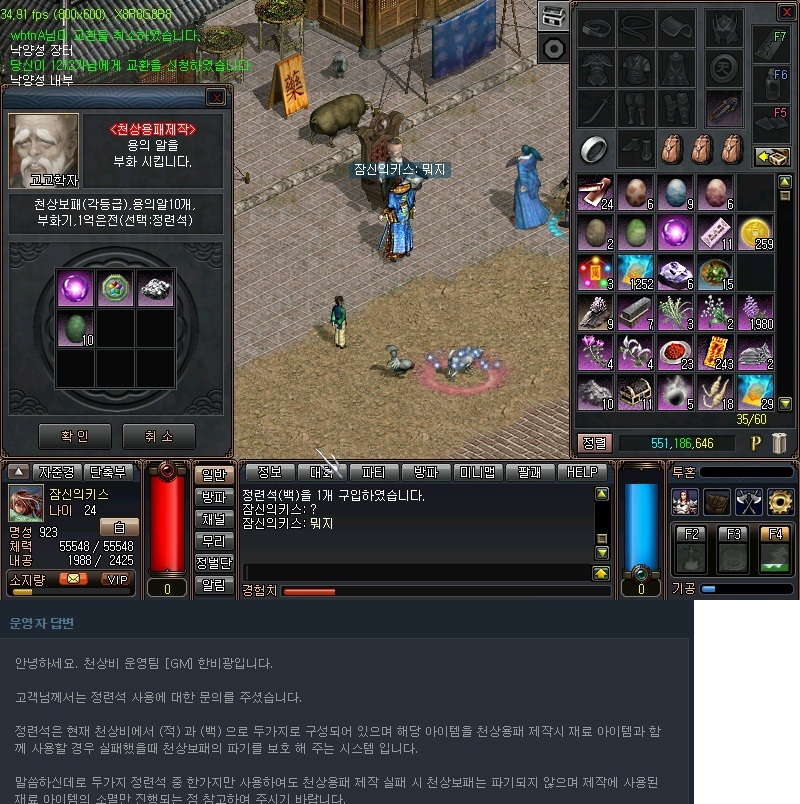
Task: Cancel crafting with the 취소 button
Action: pyautogui.click(x=159, y=437)
